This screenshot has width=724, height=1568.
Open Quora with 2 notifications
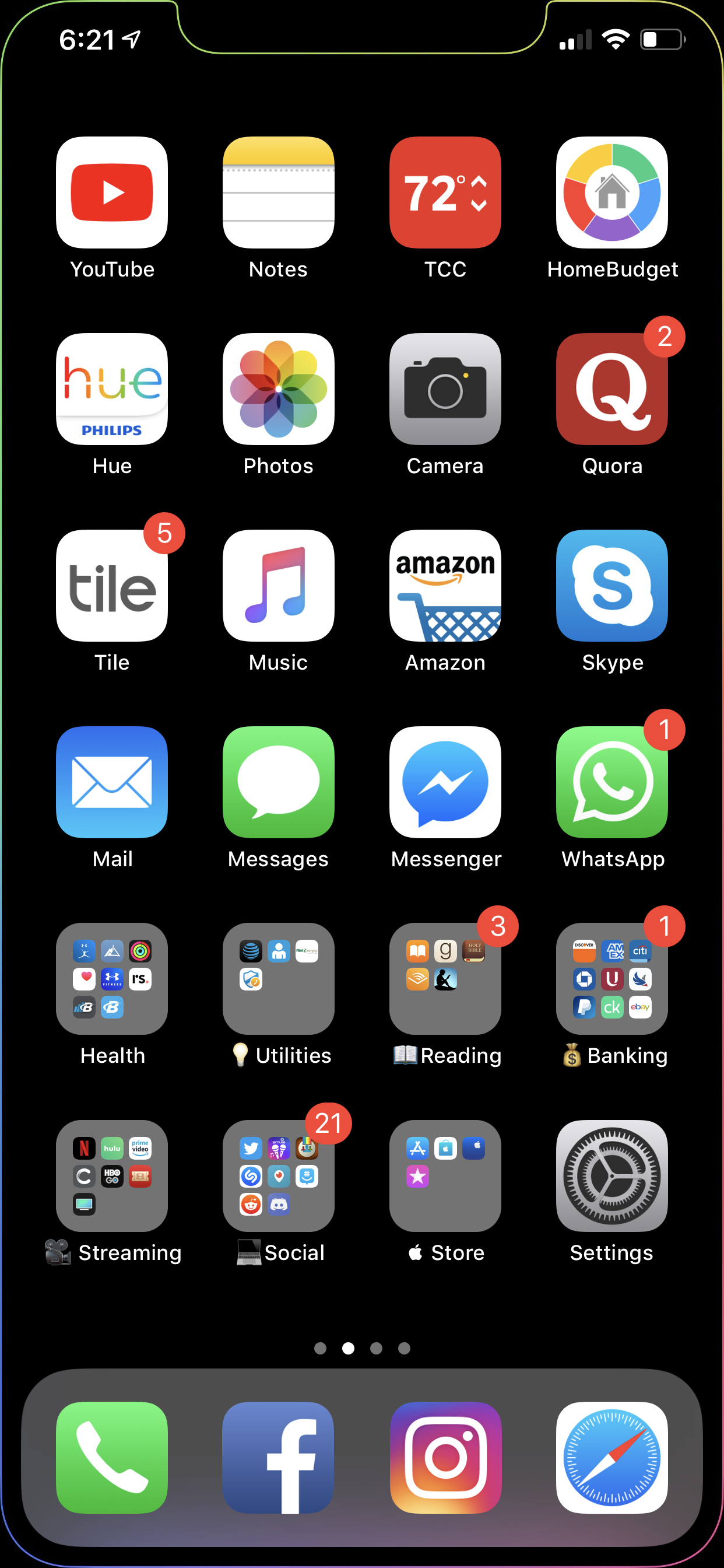(x=612, y=389)
